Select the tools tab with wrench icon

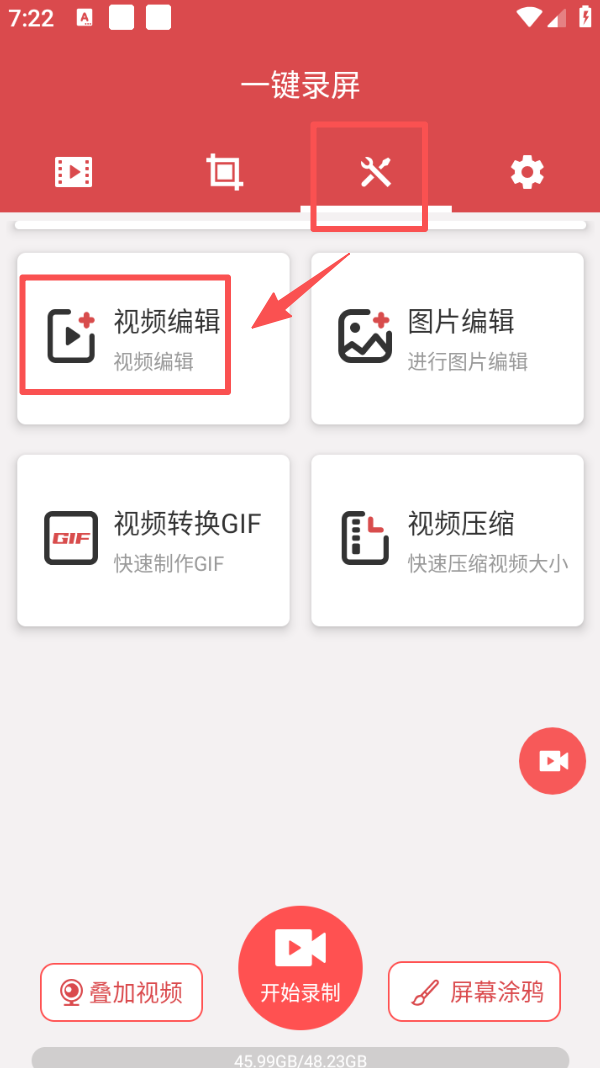coord(376,173)
